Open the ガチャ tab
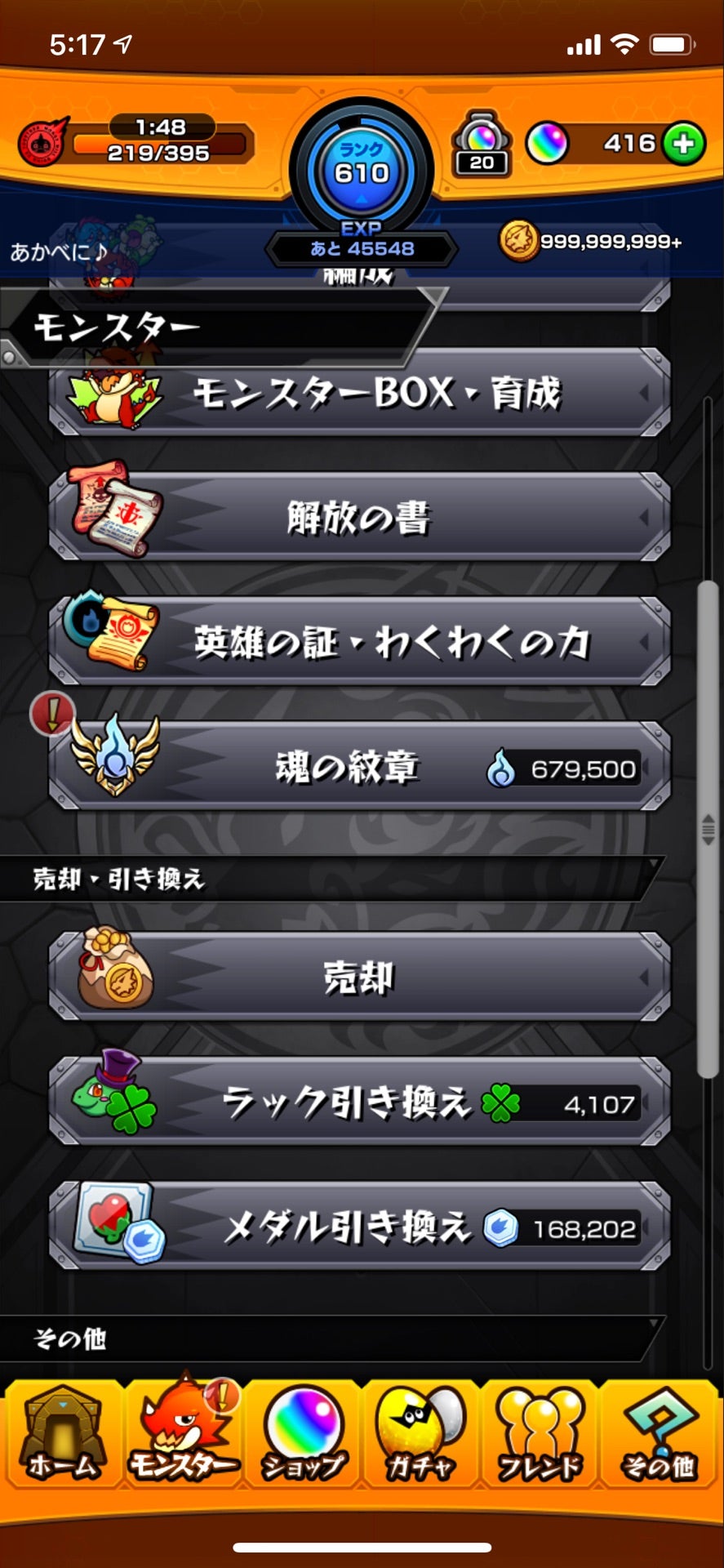Viewport: 724px width, 1568px height. coord(420,1434)
